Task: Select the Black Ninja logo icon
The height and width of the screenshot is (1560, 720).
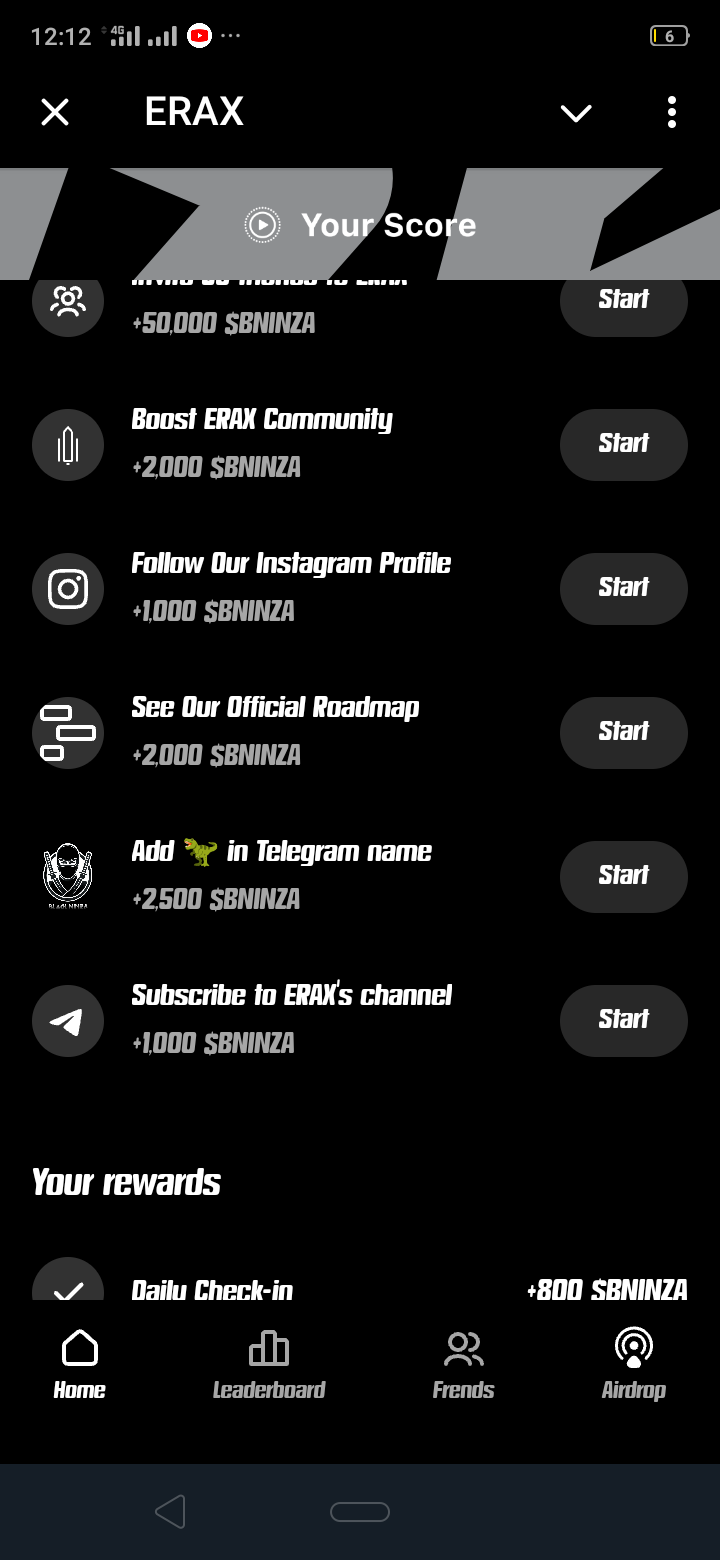Action: (x=68, y=875)
